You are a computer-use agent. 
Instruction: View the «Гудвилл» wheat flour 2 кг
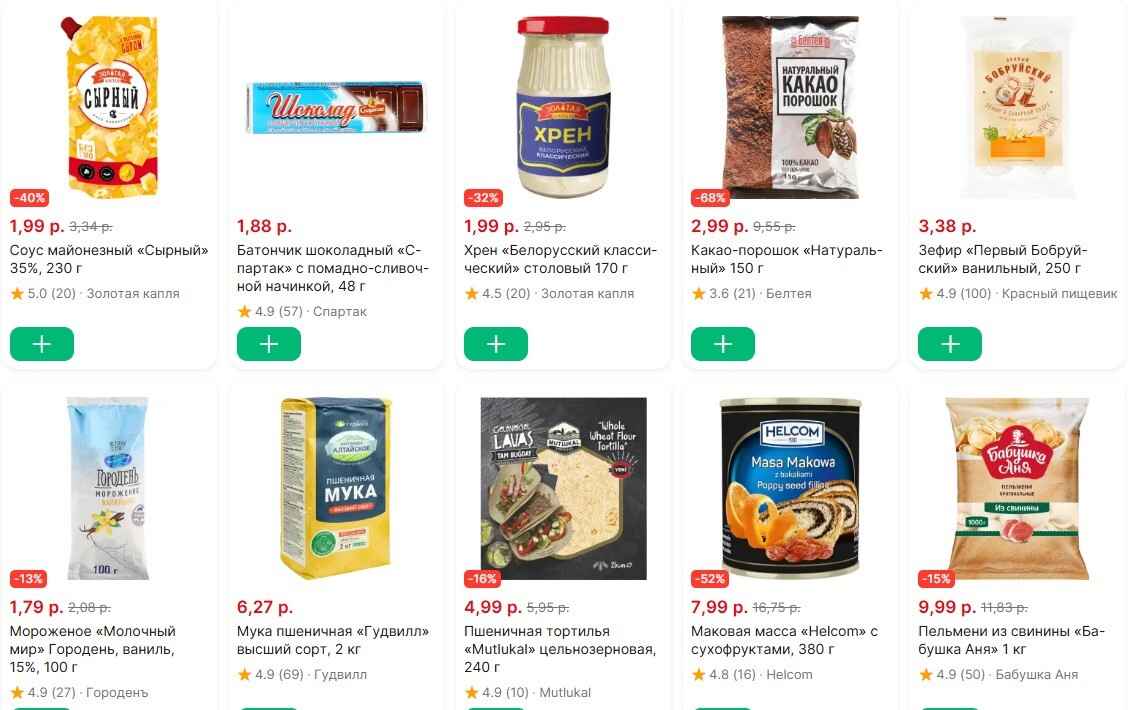point(333,640)
